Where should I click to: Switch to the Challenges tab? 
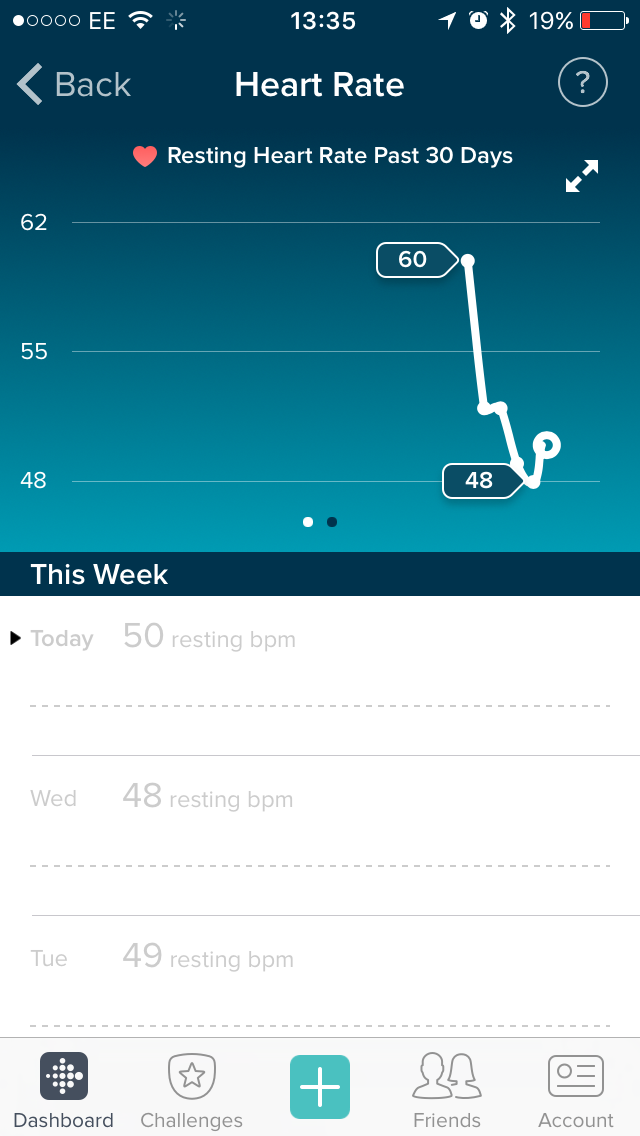tap(191, 1090)
